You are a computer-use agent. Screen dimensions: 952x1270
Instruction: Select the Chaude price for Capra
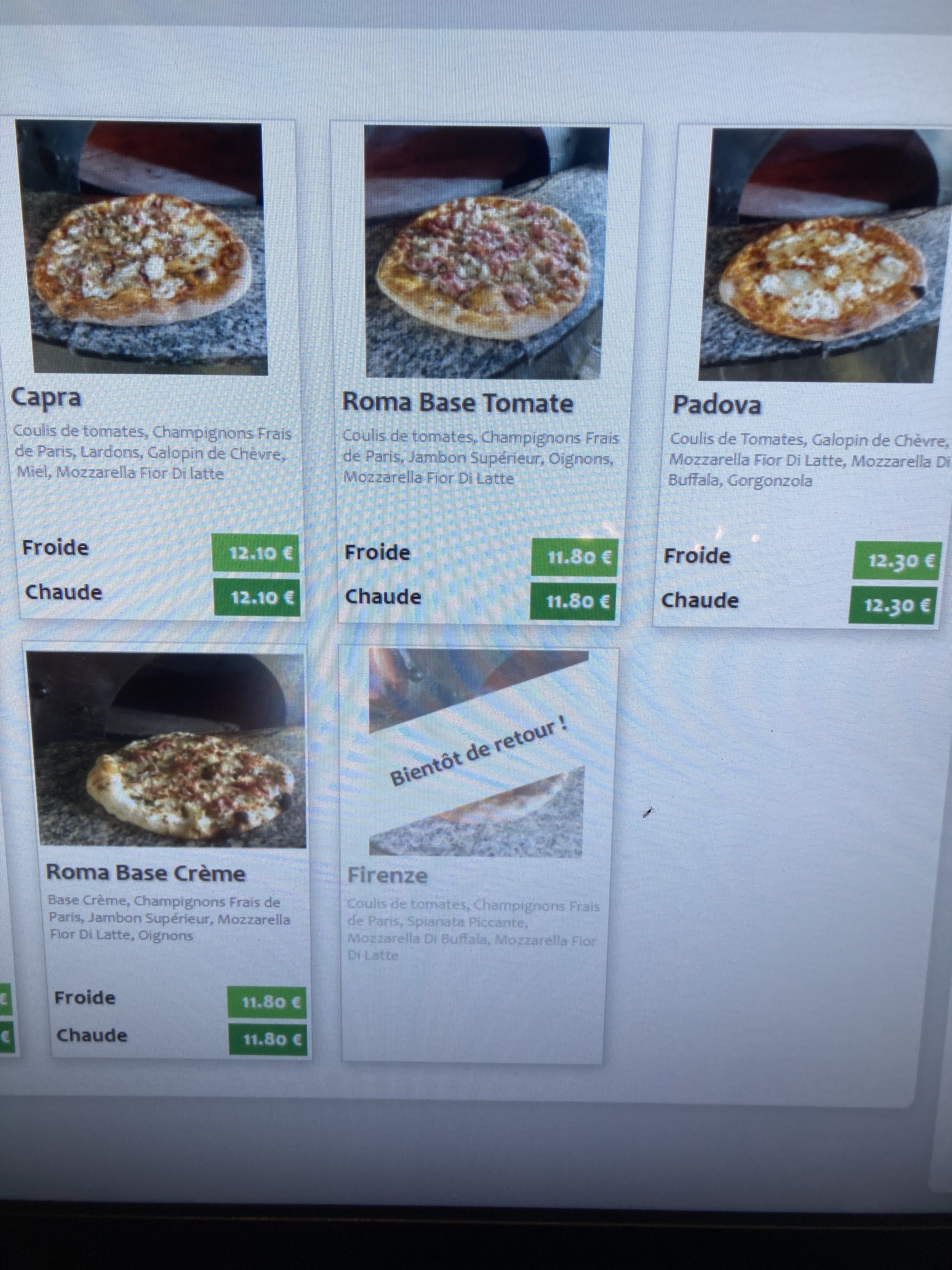tap(257, 598)
